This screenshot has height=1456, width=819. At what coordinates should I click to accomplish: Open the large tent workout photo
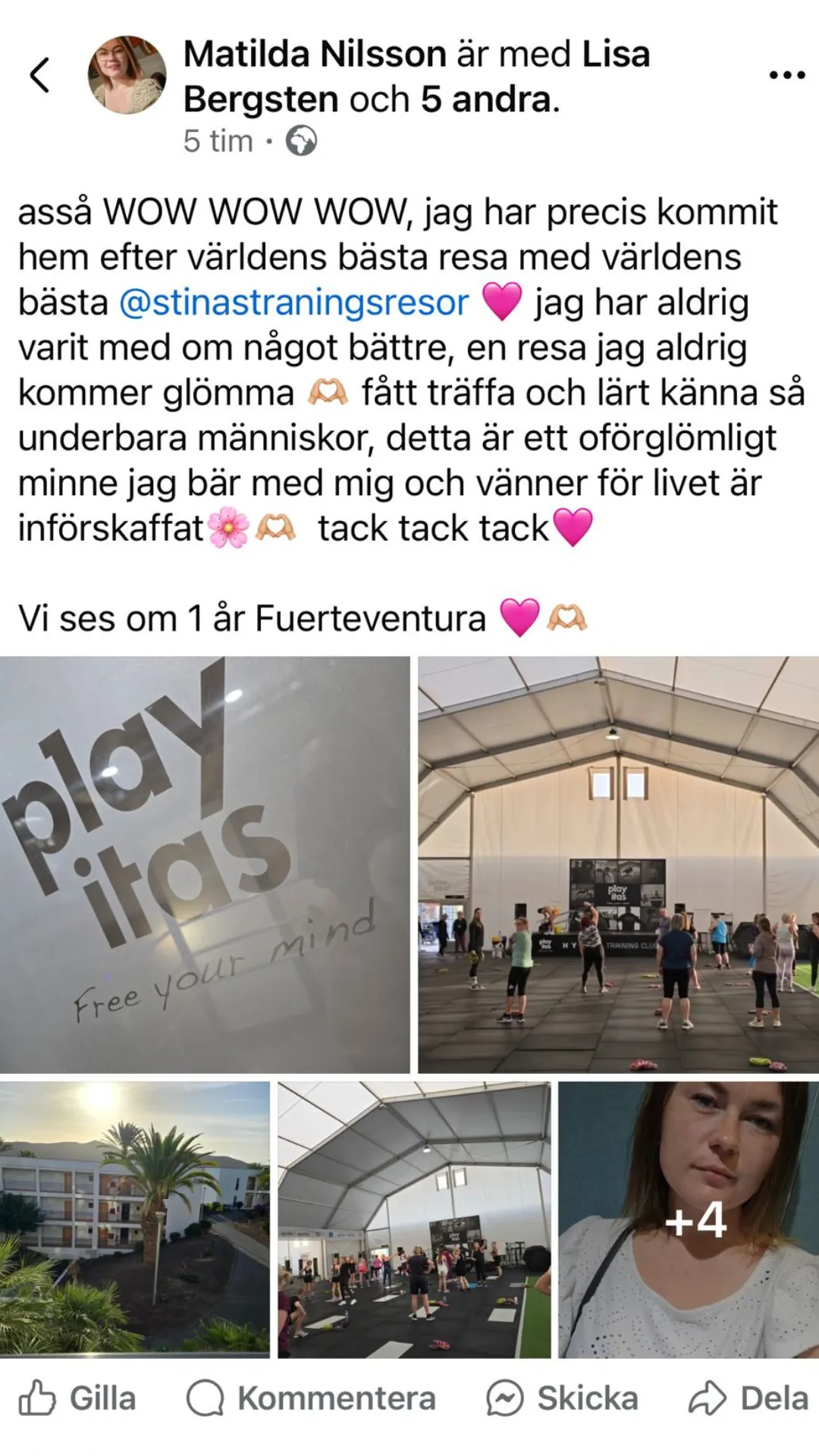[619, 864]
